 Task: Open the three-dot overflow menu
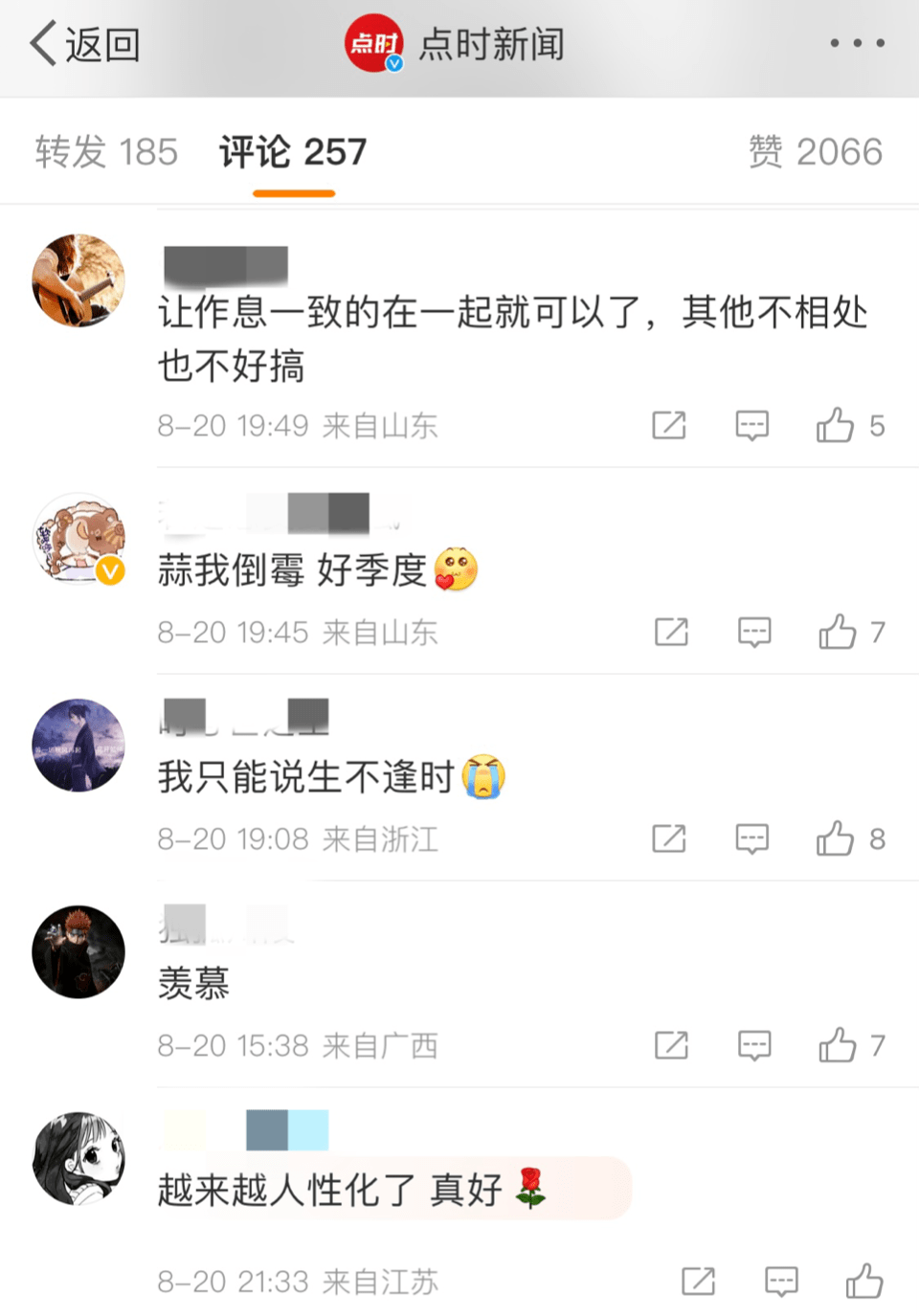856,43
